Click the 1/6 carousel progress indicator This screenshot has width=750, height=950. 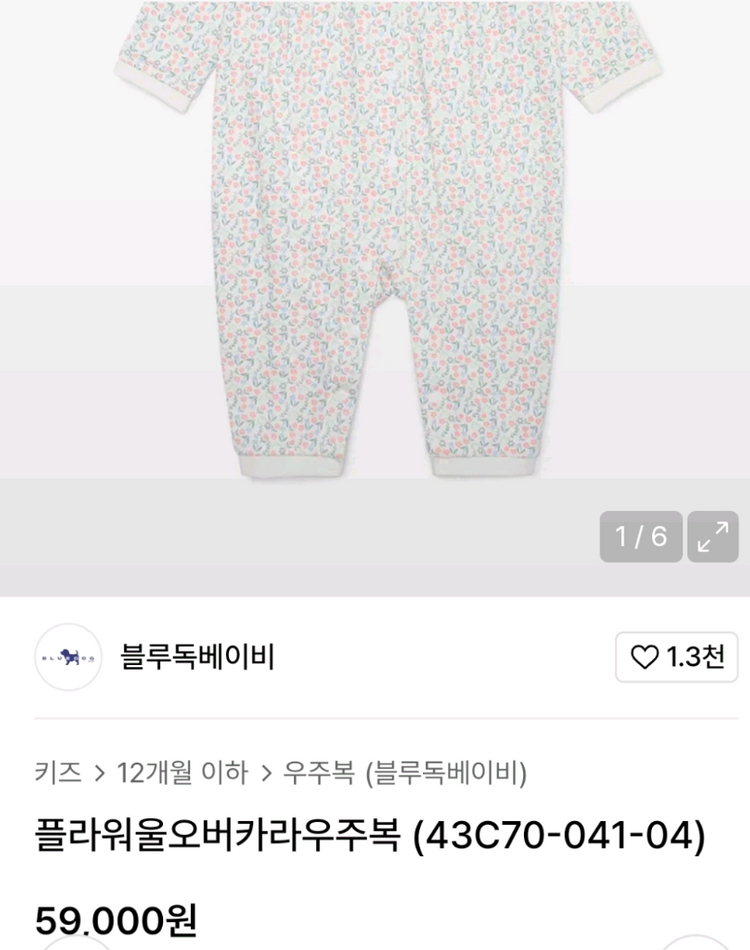pos(640,537)
